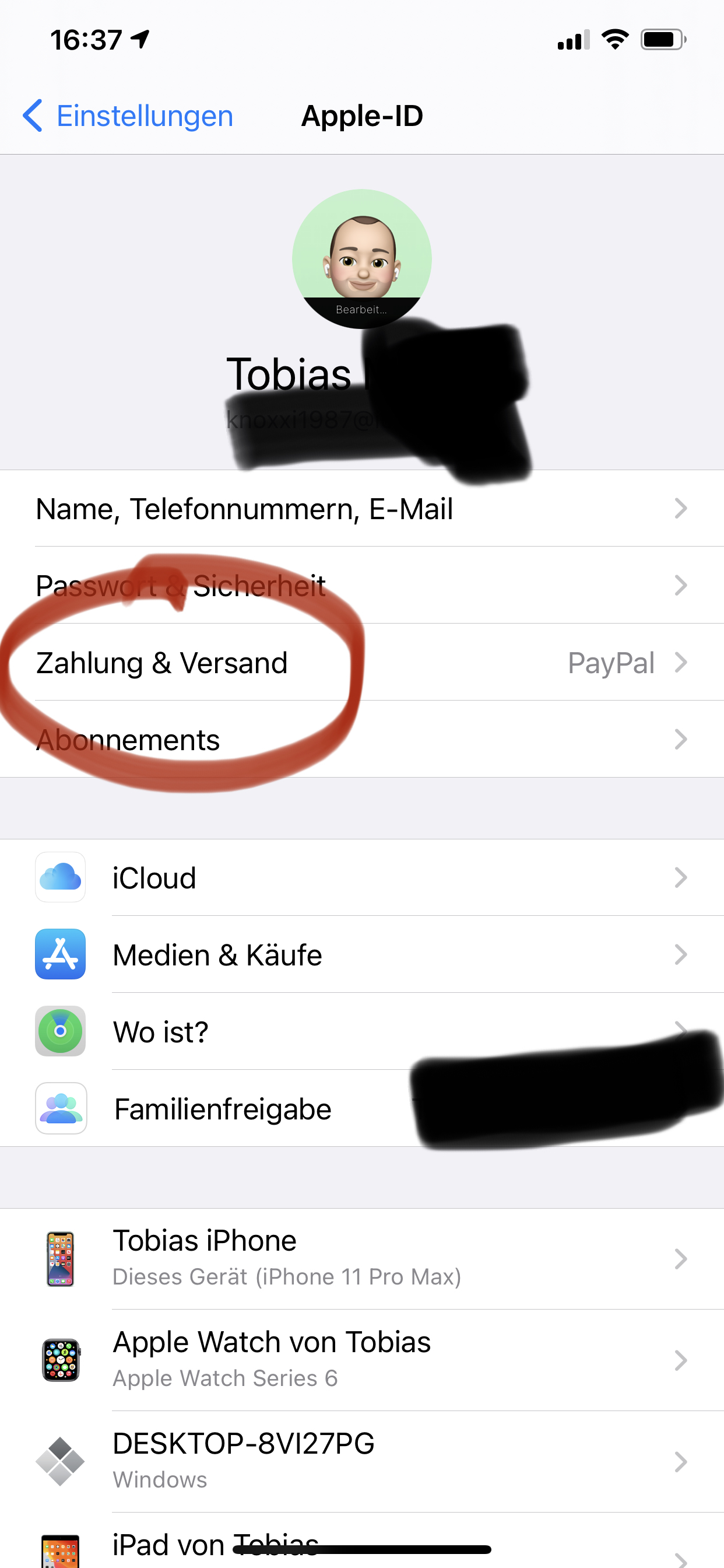The height and width of the screenshot is (1568, 724).
Task: Open Passwort & Sicherheit settings
Action: [x=361, y=586]
